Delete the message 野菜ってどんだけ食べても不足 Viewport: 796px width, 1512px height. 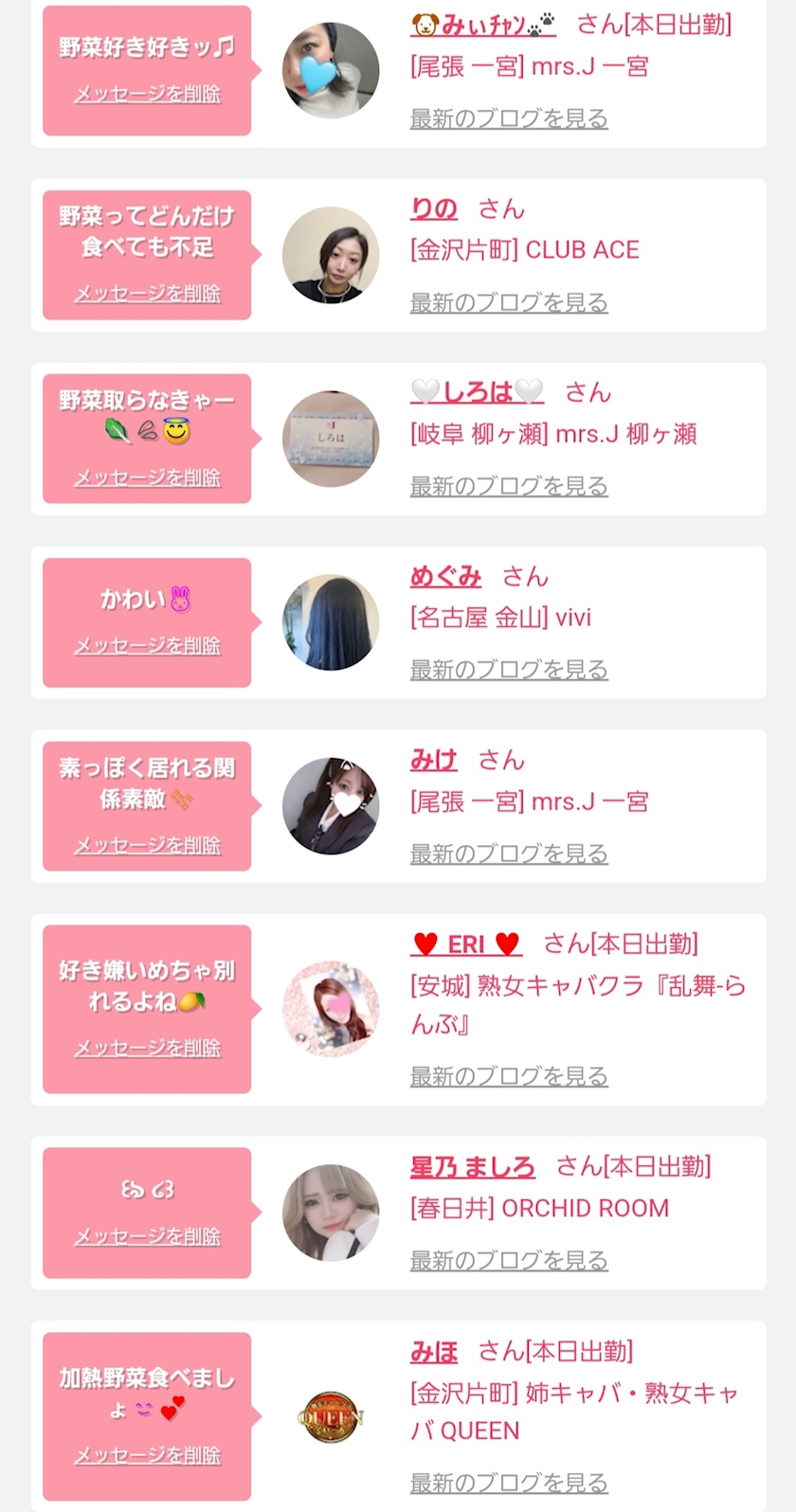[x=148, y=294]
